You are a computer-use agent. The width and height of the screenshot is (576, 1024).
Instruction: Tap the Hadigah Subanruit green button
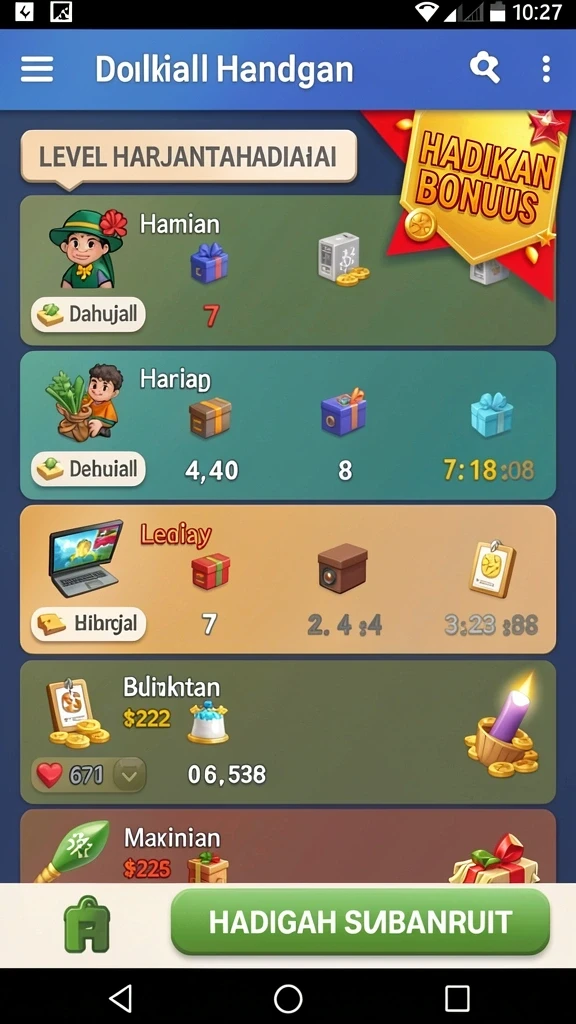(360, 922)
